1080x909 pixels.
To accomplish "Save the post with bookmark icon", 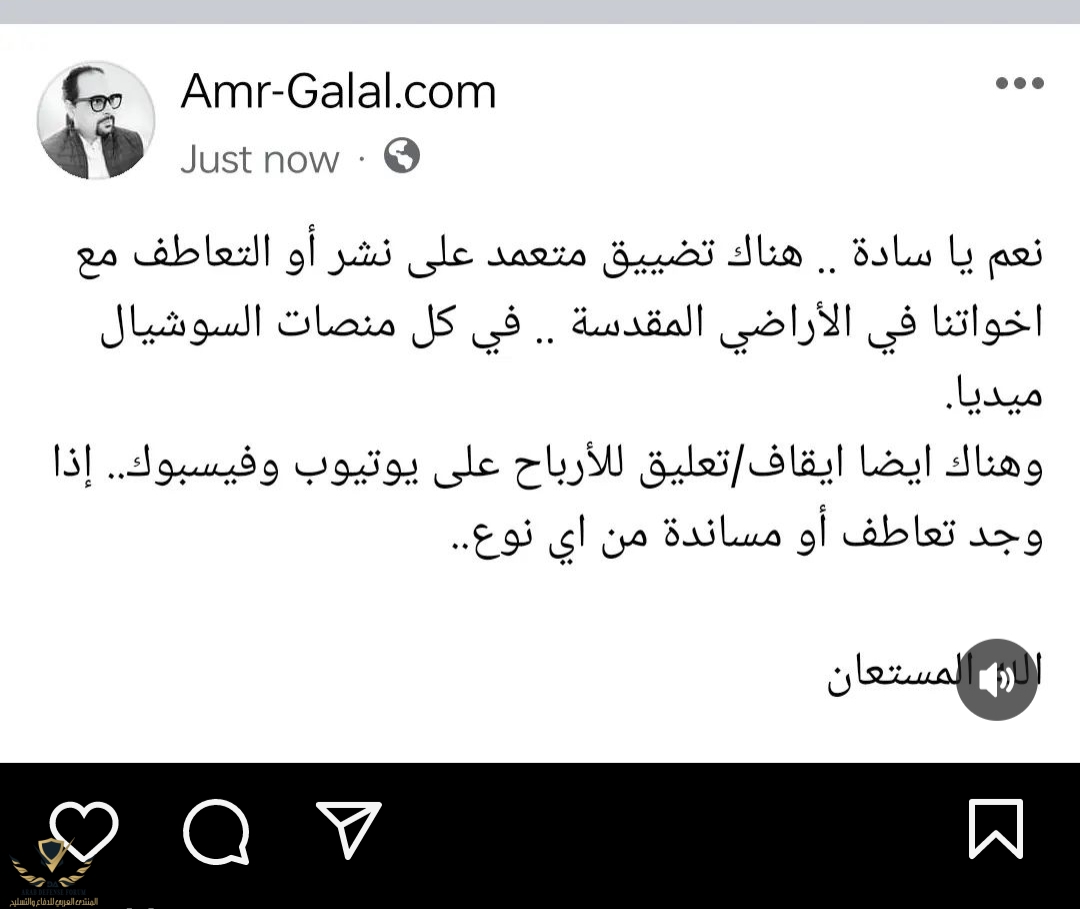I will [x=996, y=829].
